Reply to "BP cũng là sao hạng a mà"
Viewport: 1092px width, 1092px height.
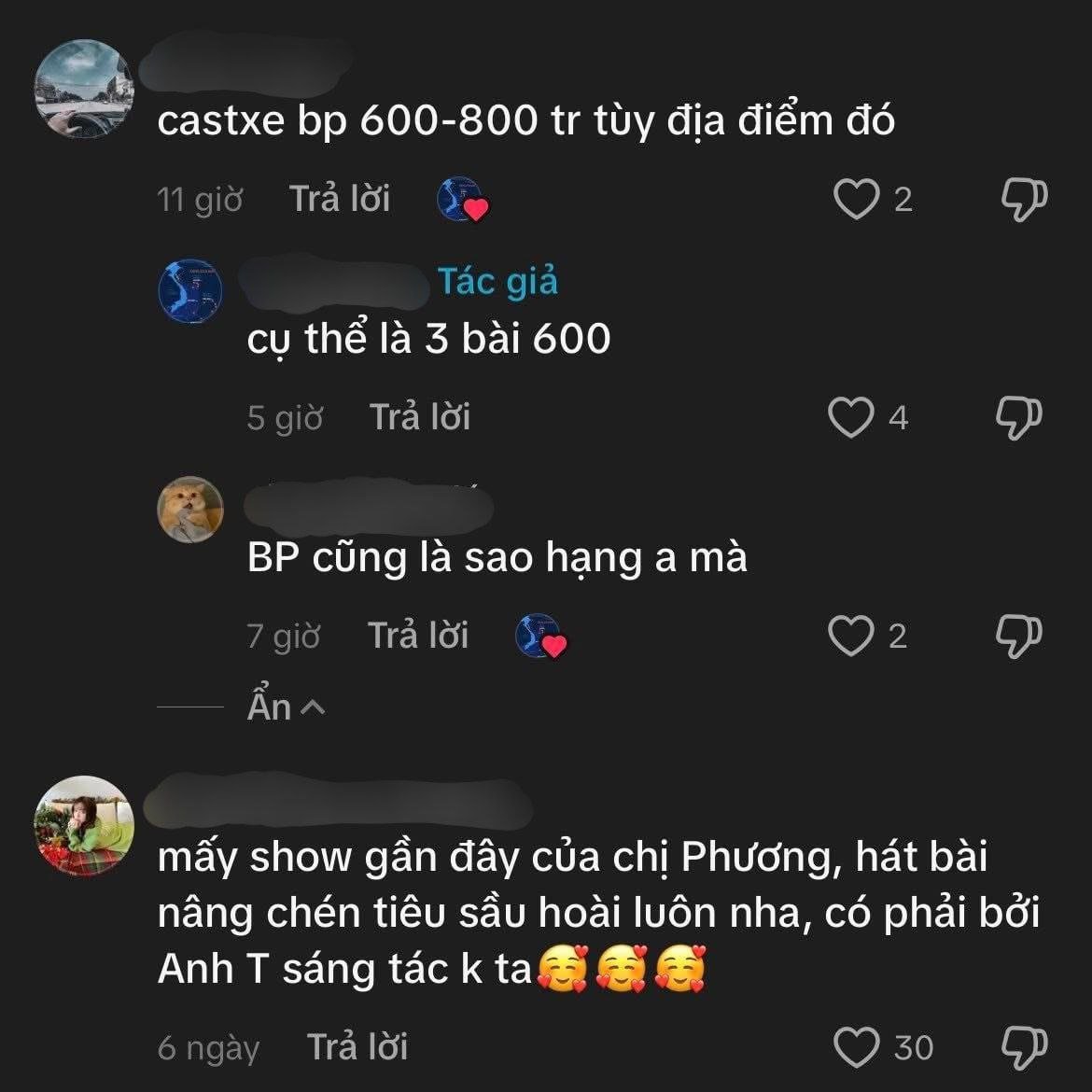418,636
